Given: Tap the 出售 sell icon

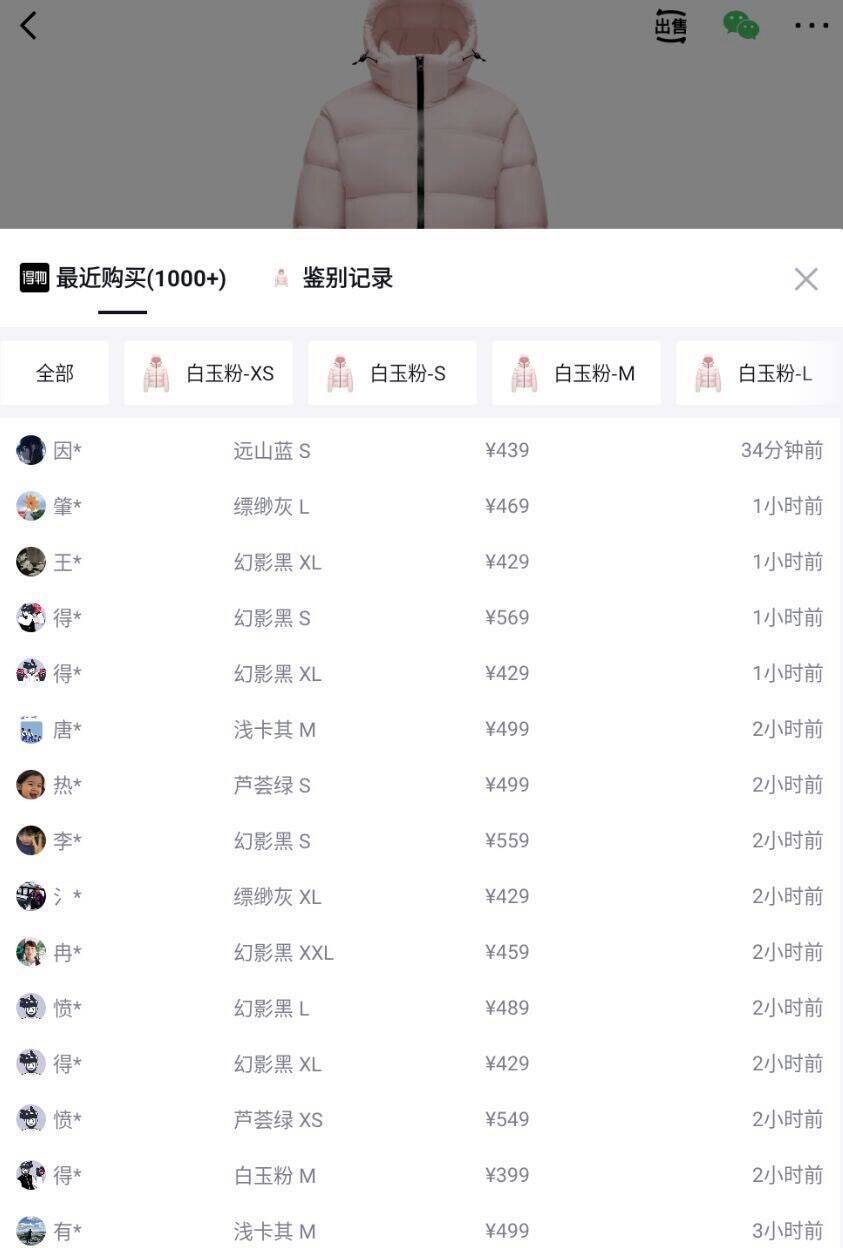Looking at the screenshot, I should (670, 26).
